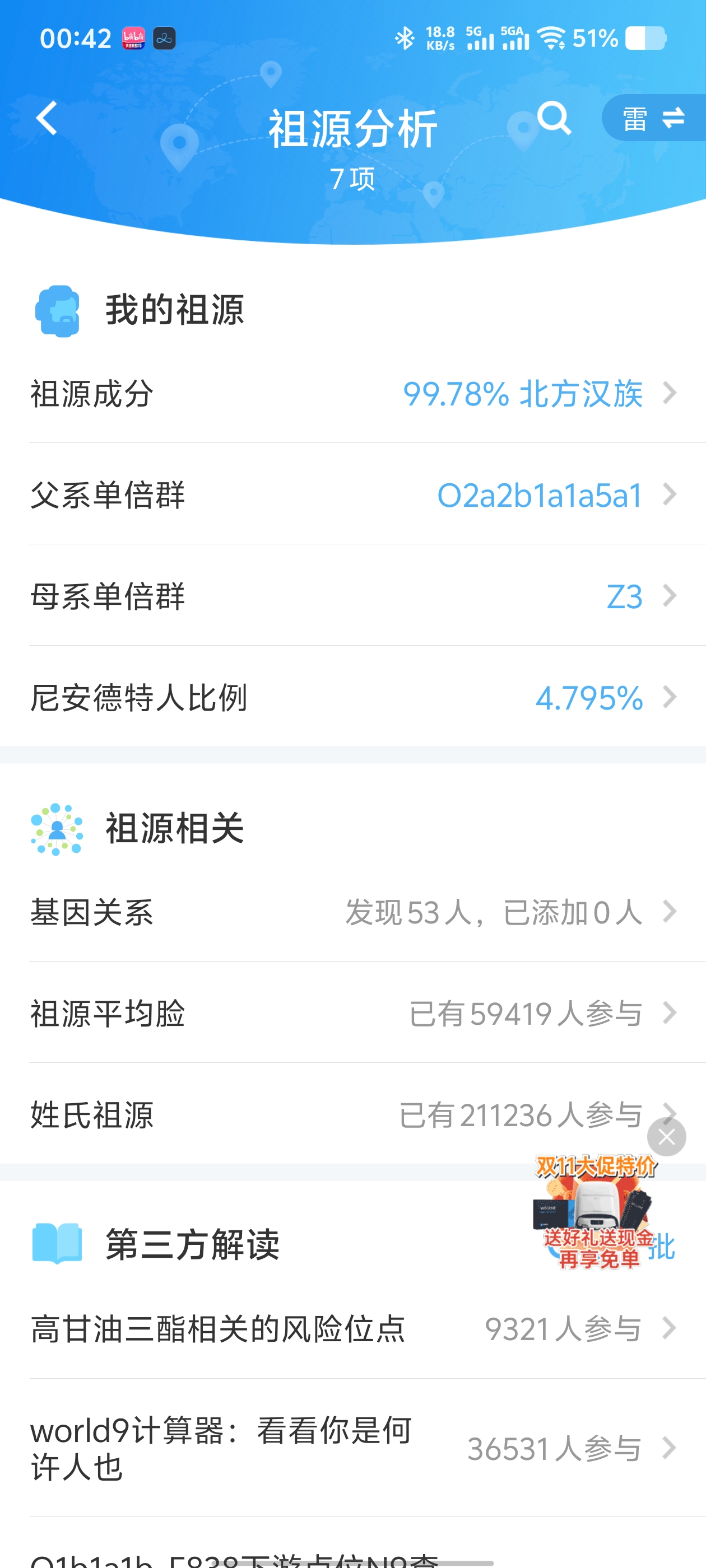Open the search magnifier icon
The height and width of the screenshot is (1568, 706).
pos(554,117)
